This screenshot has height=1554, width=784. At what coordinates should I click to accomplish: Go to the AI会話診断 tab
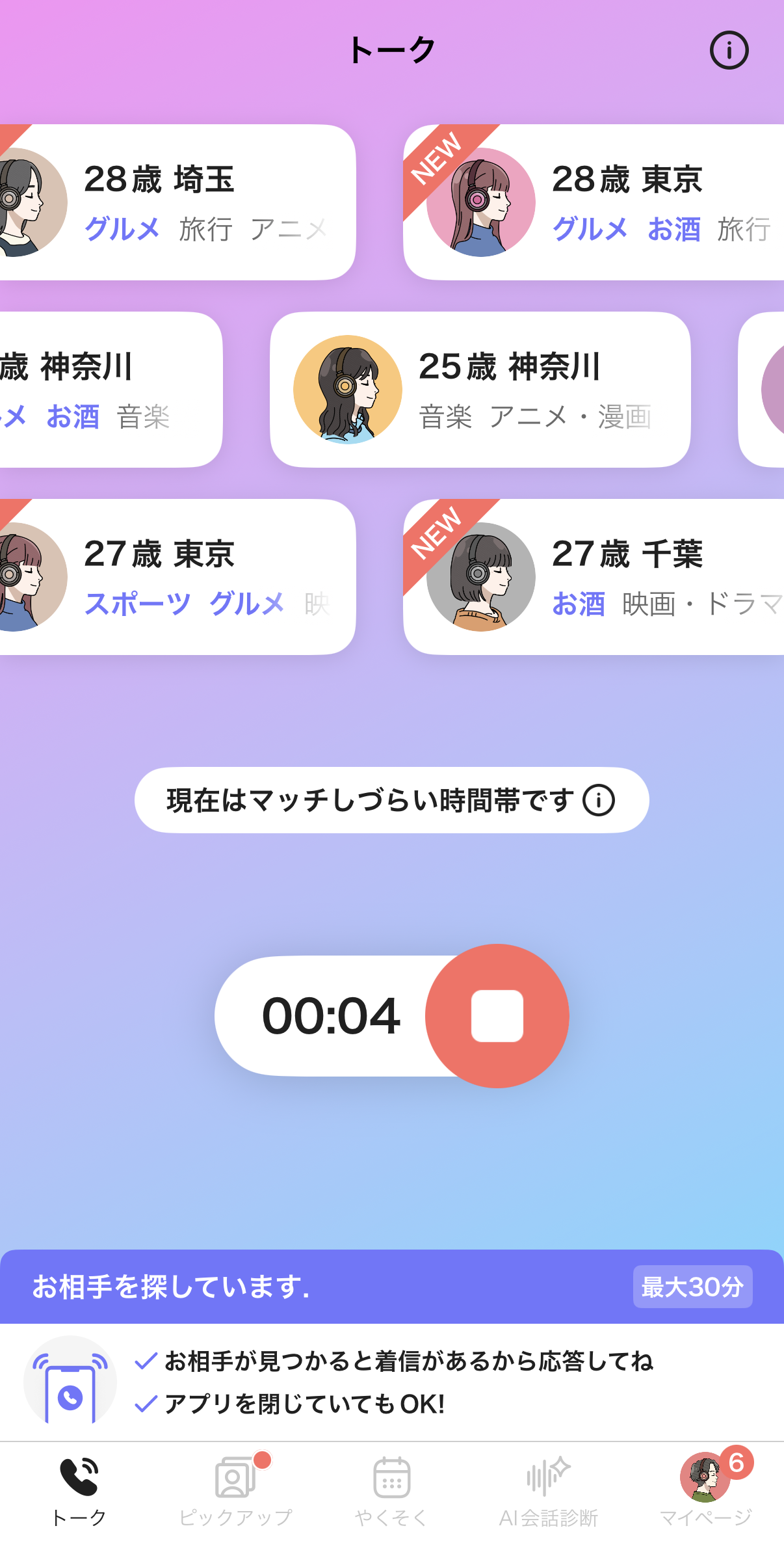[x=548, y=1490]
